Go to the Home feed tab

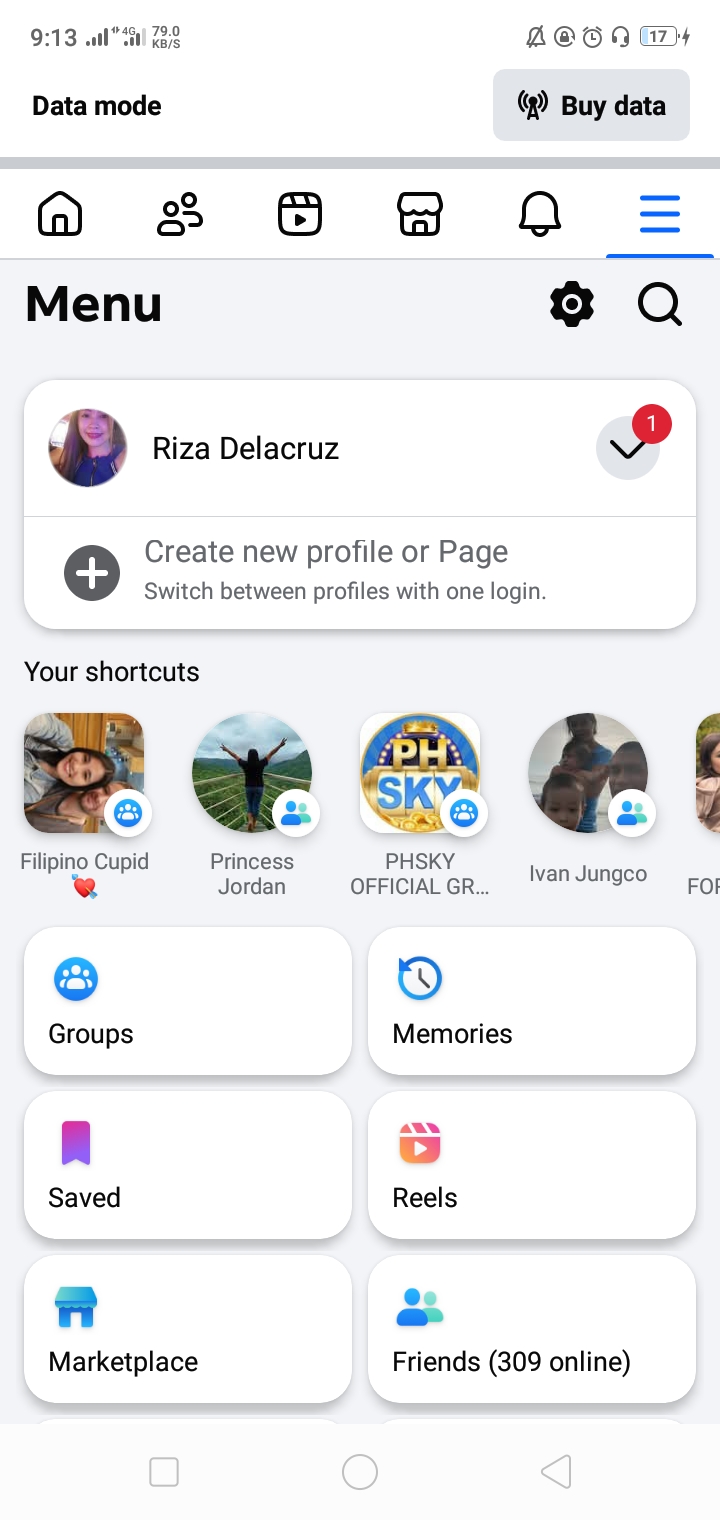tap(60, 214)
